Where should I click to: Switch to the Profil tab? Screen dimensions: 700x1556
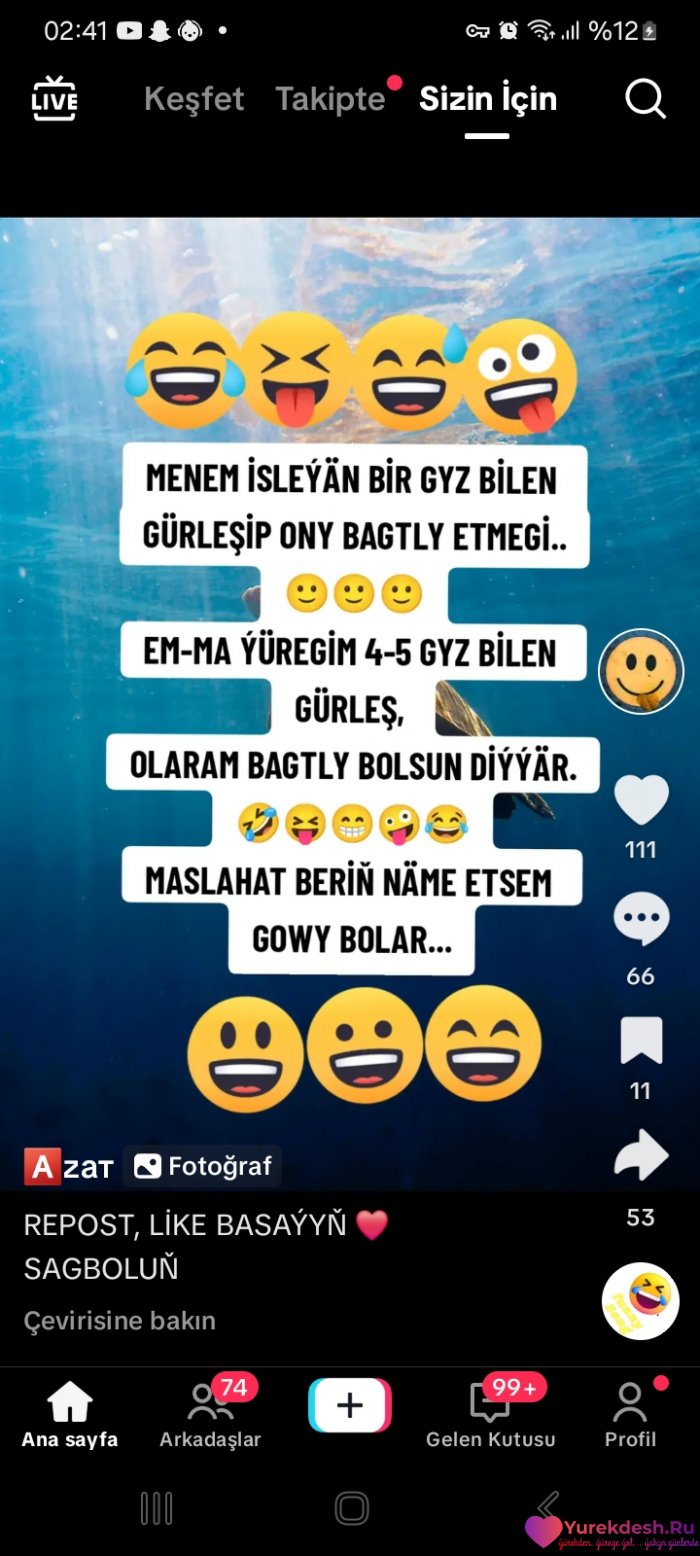630,1414
